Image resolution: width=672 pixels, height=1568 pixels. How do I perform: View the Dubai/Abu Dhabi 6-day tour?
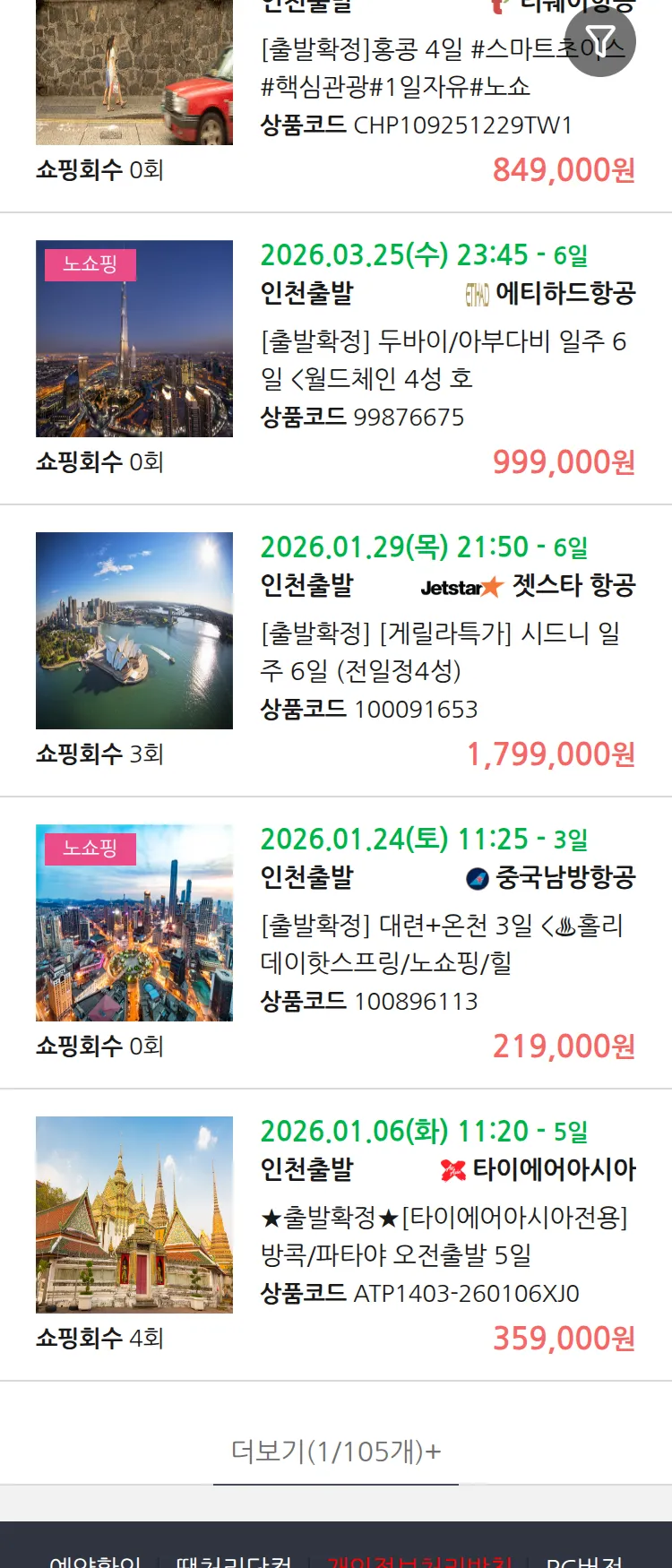[x=443, y=359]
